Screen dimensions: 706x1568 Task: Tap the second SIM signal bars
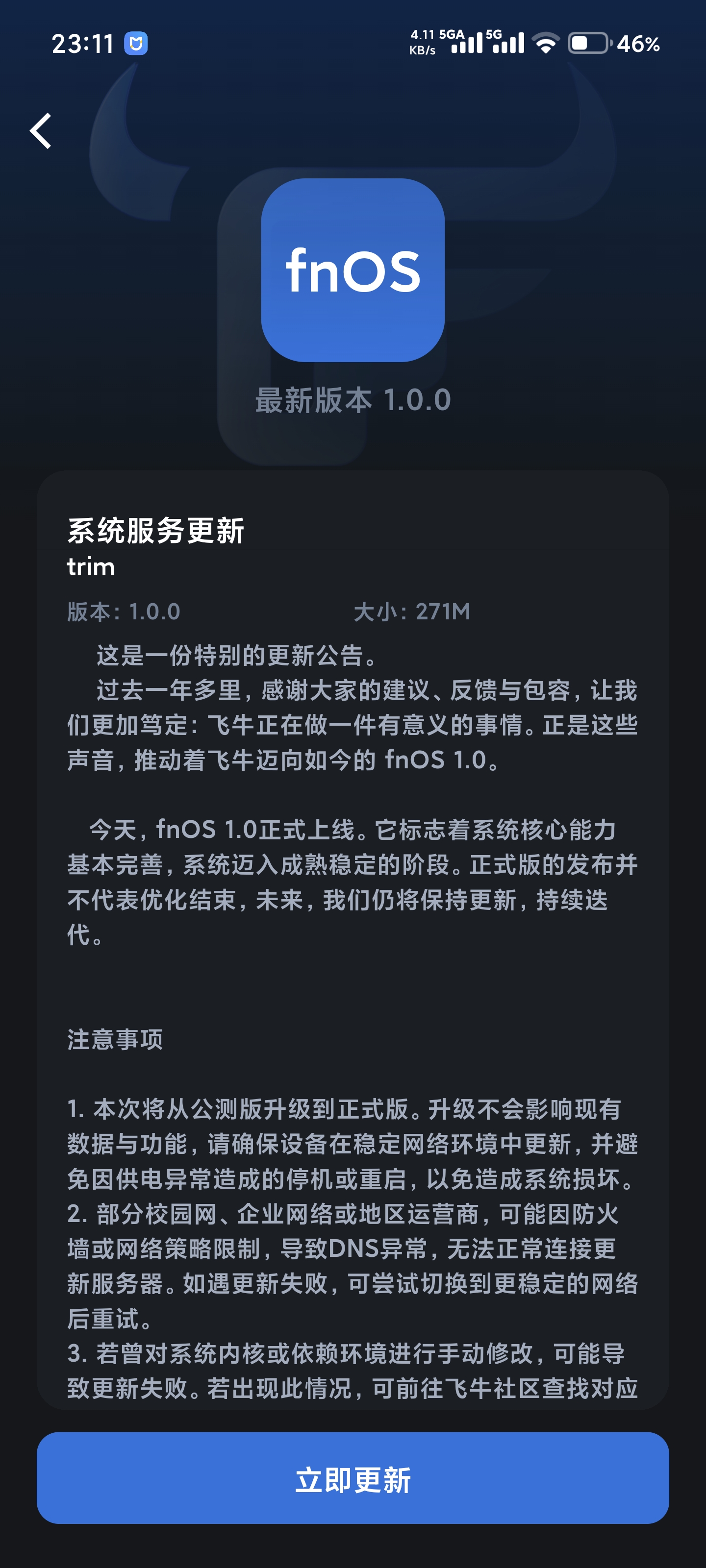pyautogui.click(x=510, y=45)
